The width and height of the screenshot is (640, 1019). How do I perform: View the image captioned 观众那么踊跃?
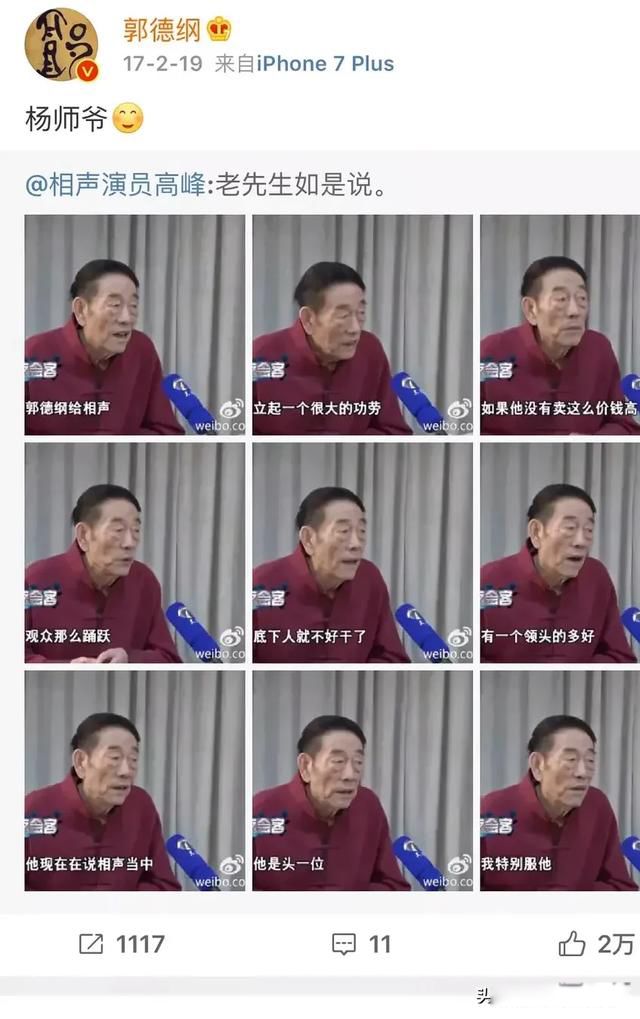(x=134, y=553)
